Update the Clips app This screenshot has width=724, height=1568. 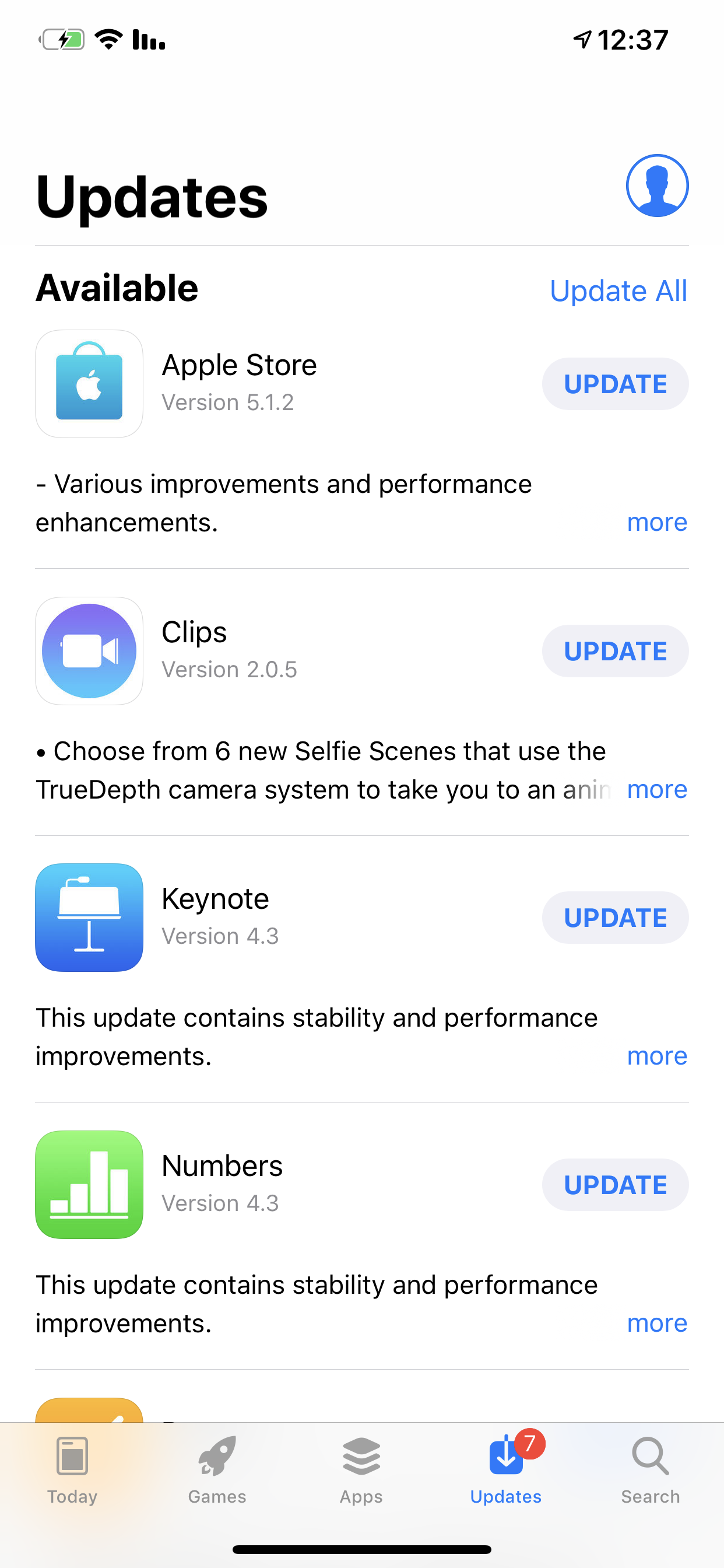click(615, 652)
